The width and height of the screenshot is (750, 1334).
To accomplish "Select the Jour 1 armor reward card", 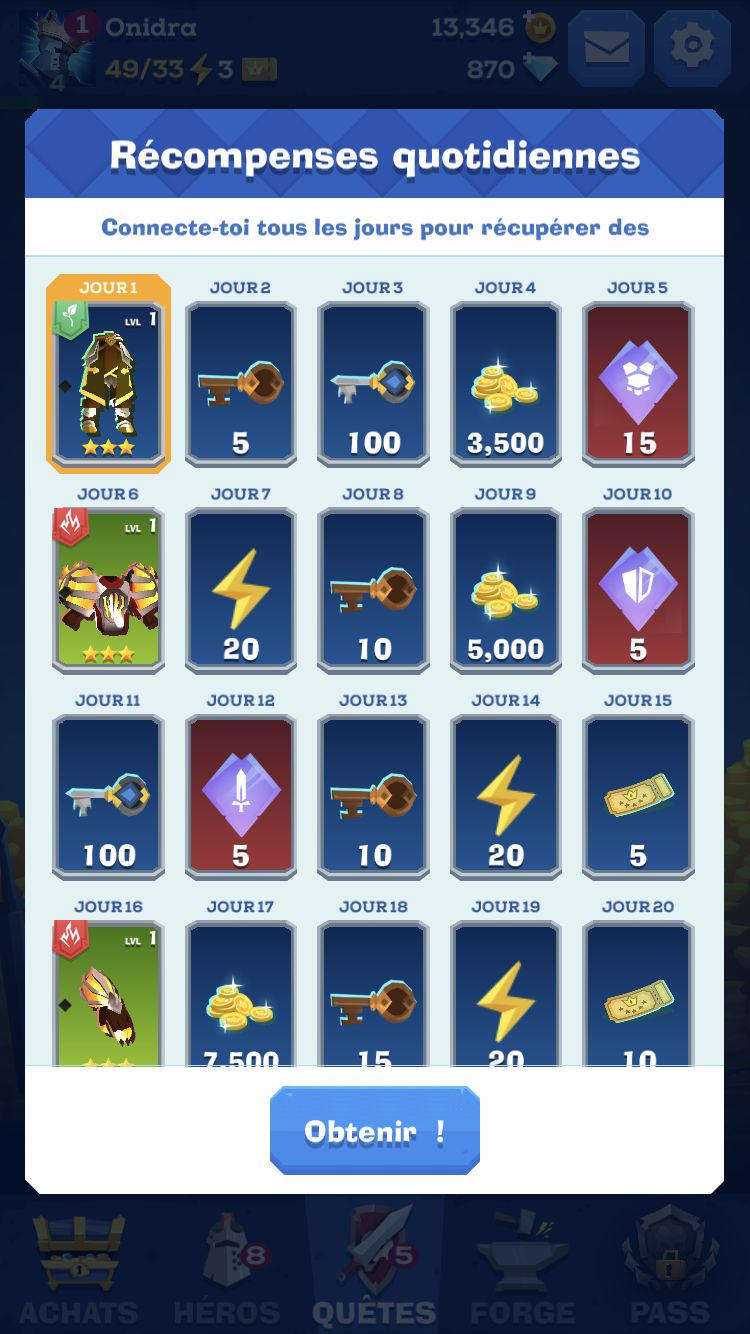I will [109, 374].
